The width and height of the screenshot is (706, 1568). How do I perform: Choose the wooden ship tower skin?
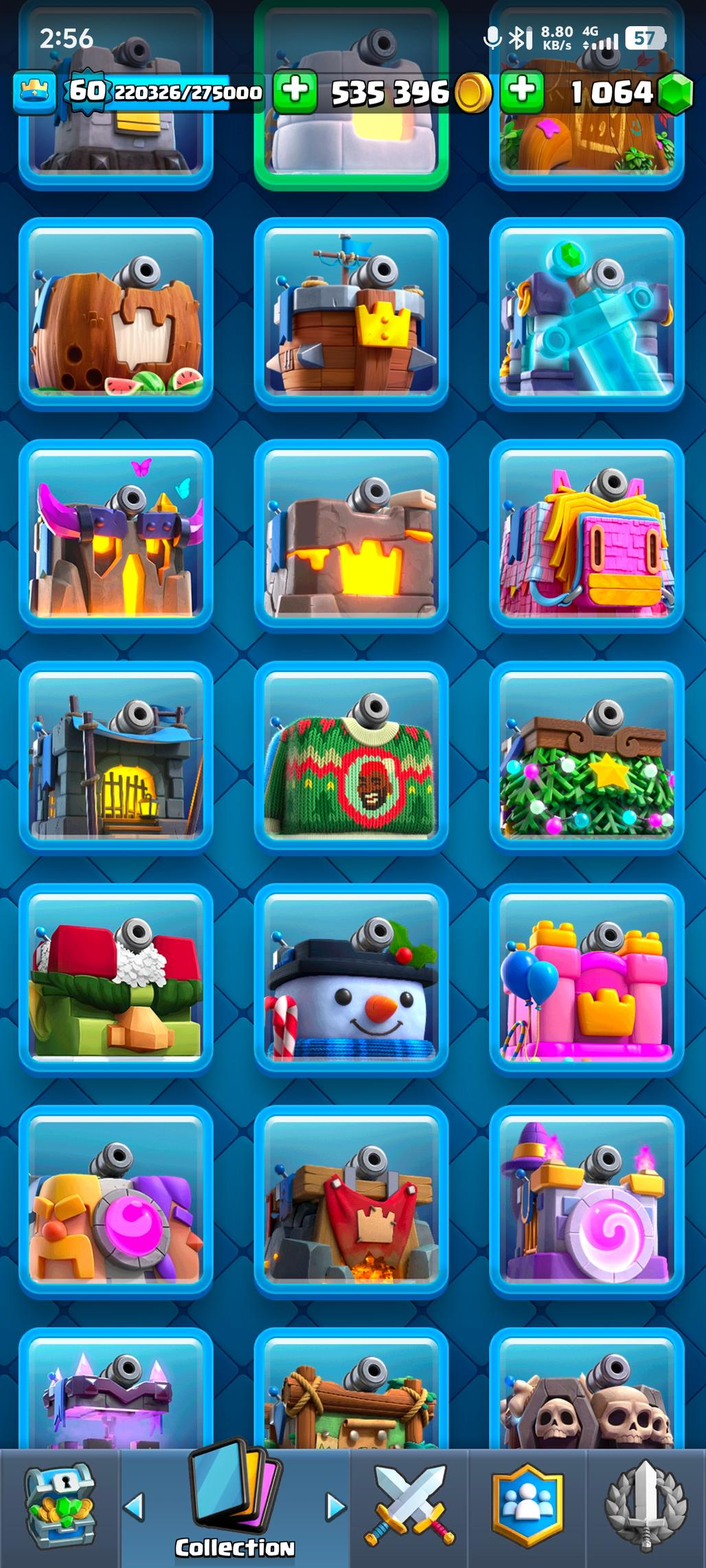click(351, 314)
